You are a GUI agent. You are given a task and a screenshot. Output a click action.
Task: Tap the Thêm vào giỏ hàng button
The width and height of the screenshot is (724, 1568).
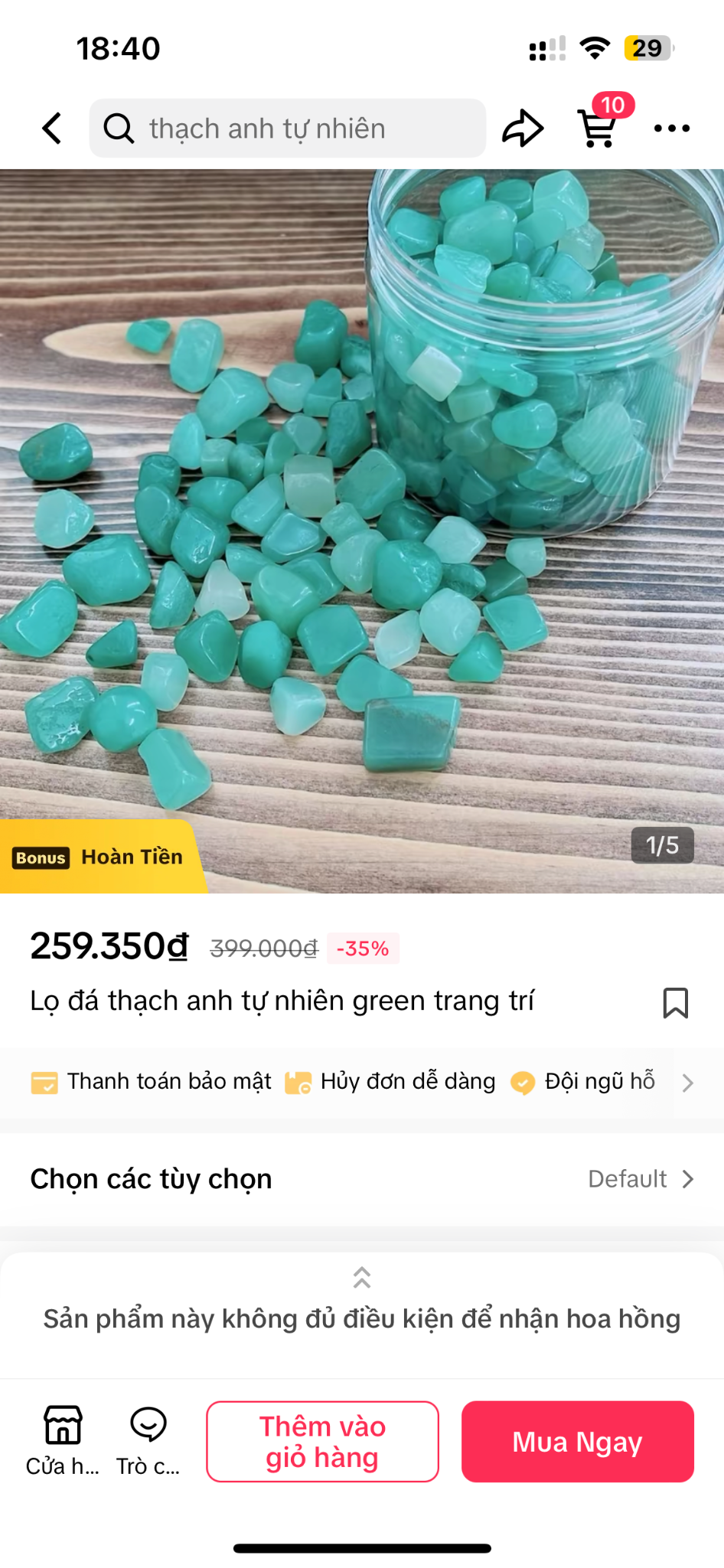pos(321,1441)
